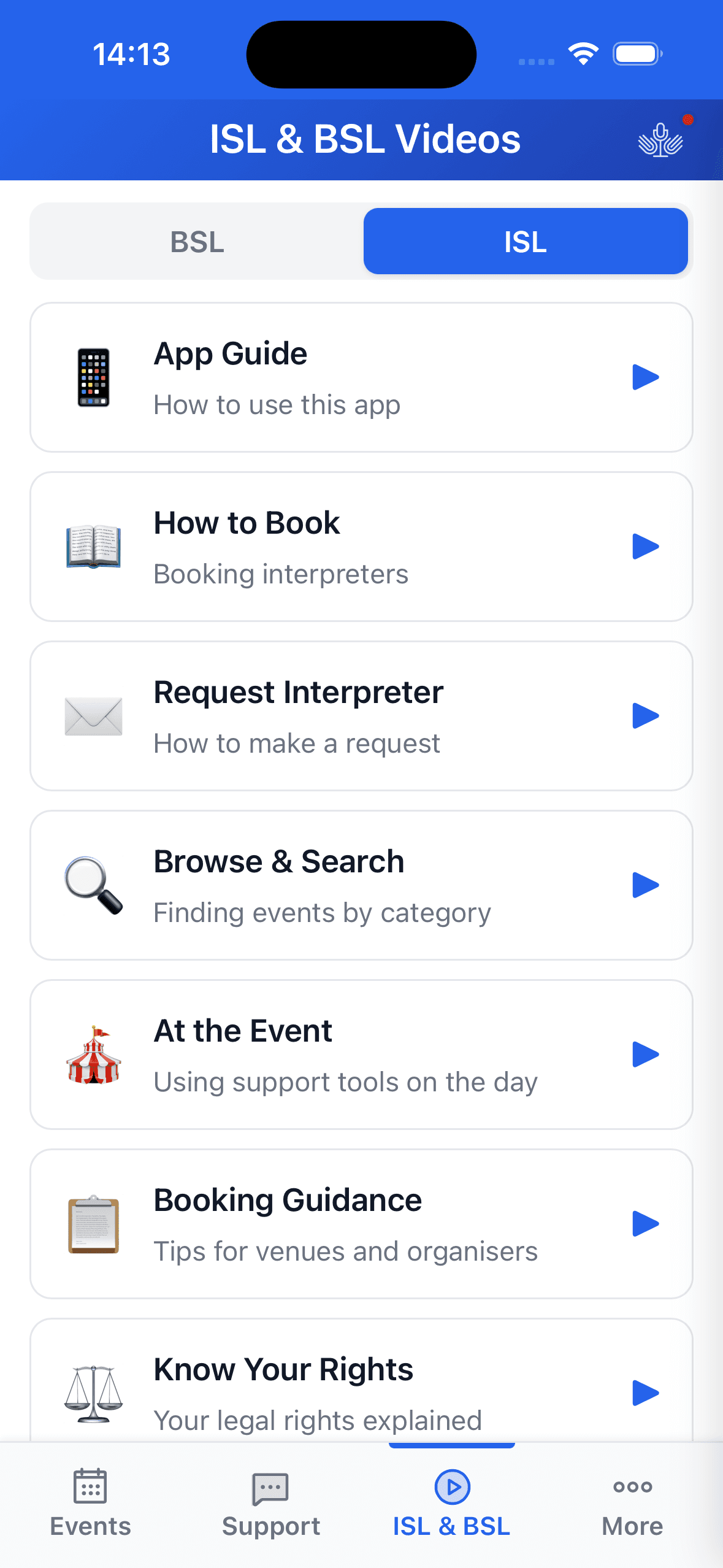Open the App Guide video card
Screen dimensions: 723x1568
tap(361, 377)
